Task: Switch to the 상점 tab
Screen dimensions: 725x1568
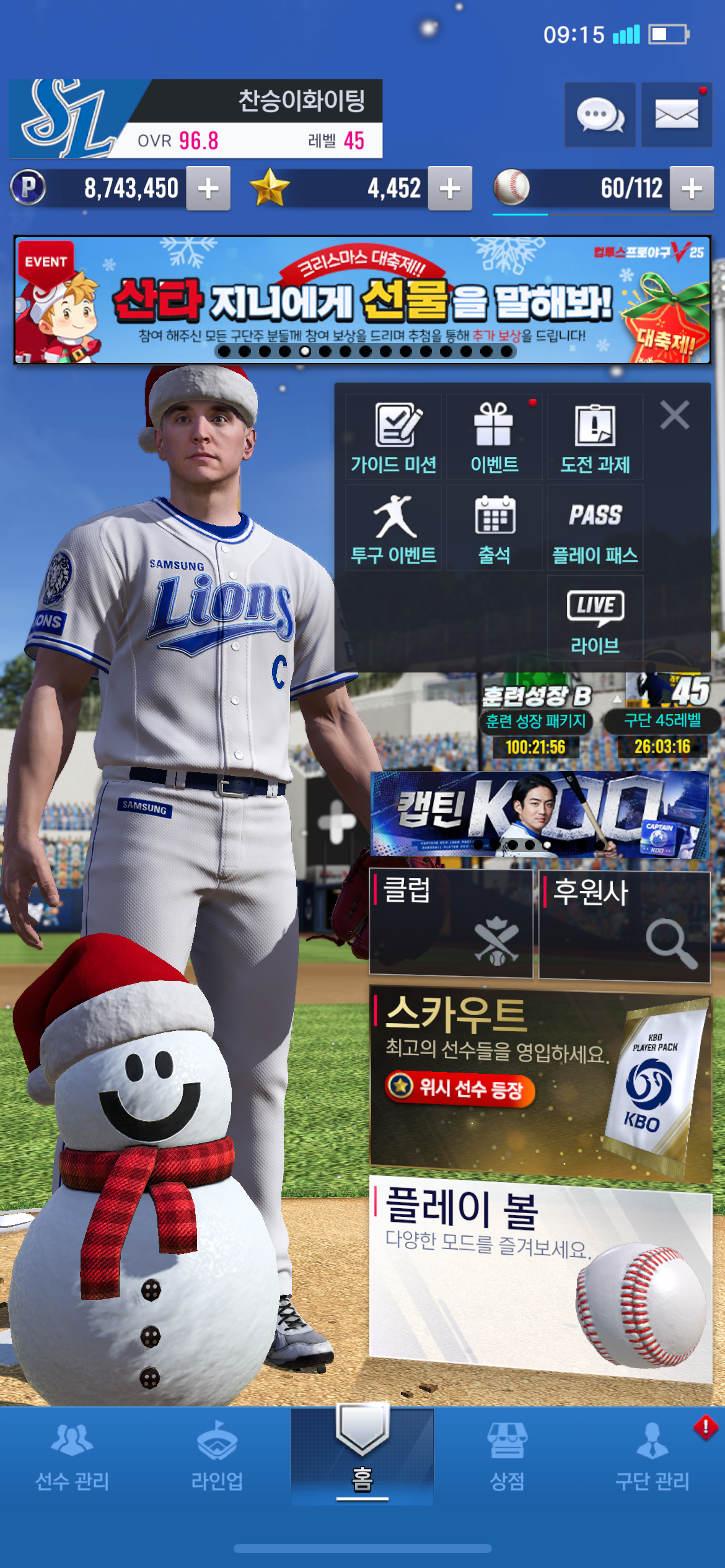Action: click(507, 1455)
